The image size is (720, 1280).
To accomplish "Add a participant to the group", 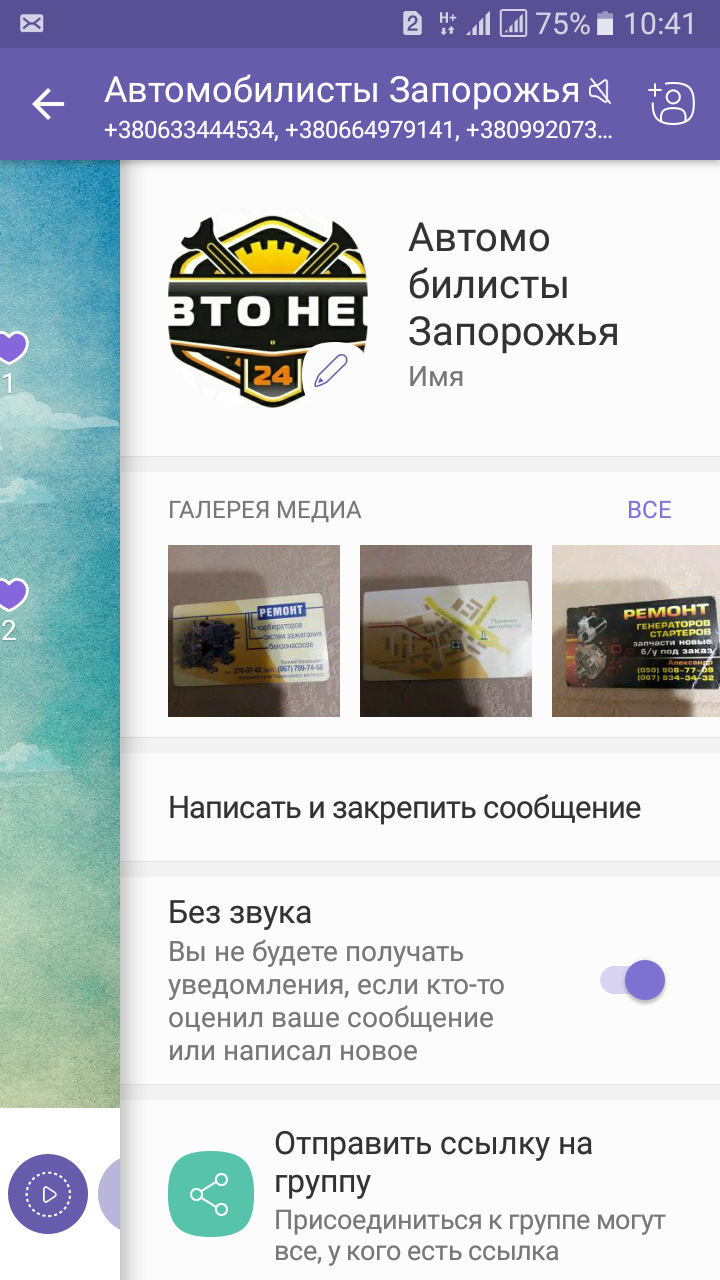I will pos(671,103).
